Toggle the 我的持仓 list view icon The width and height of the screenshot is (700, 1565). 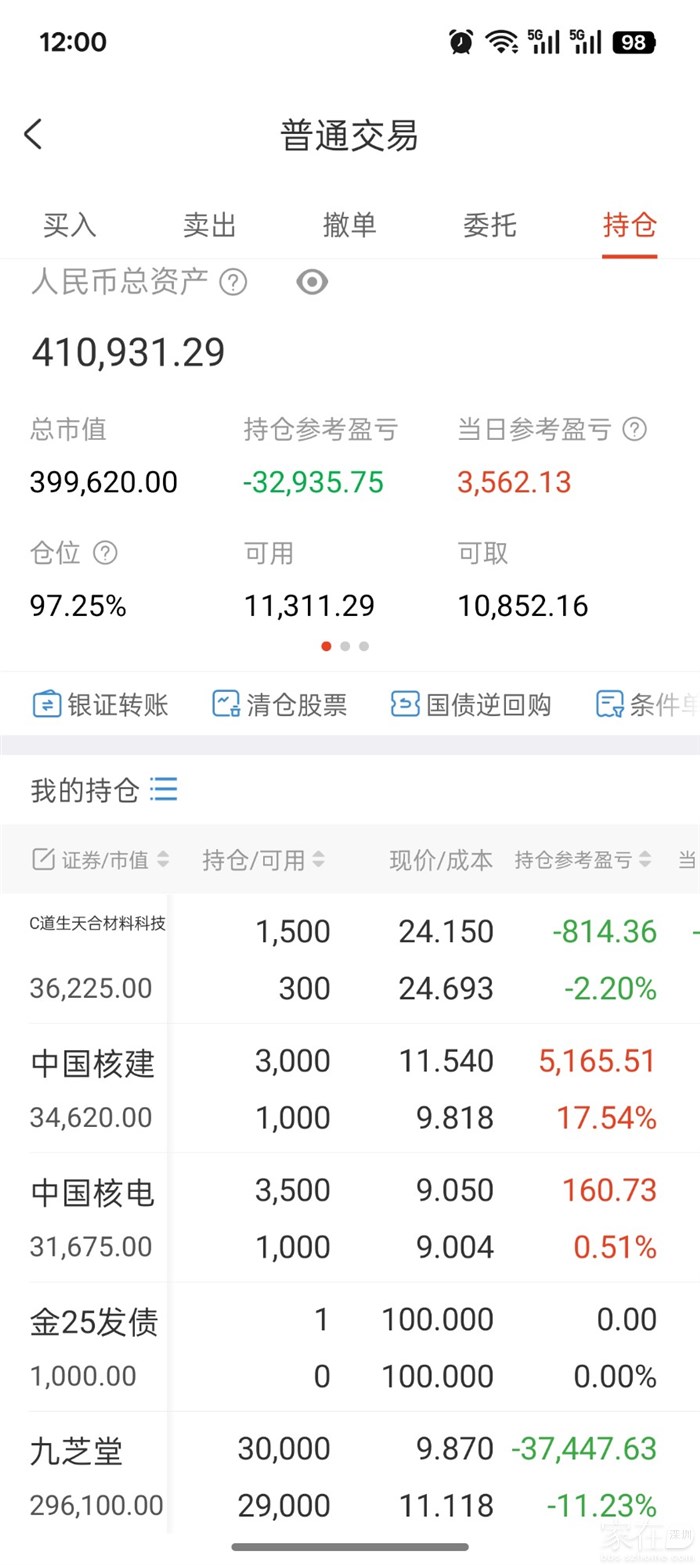pos(164,790)
